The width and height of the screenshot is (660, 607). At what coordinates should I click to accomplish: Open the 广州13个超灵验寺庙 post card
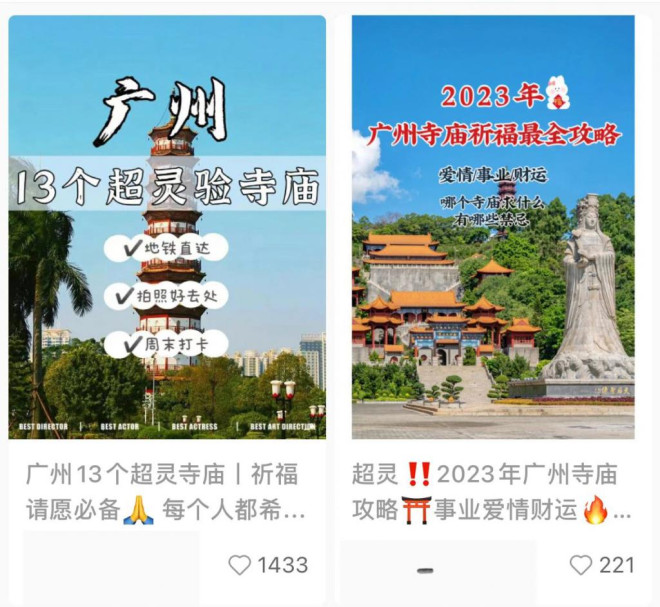coord(167,230)
